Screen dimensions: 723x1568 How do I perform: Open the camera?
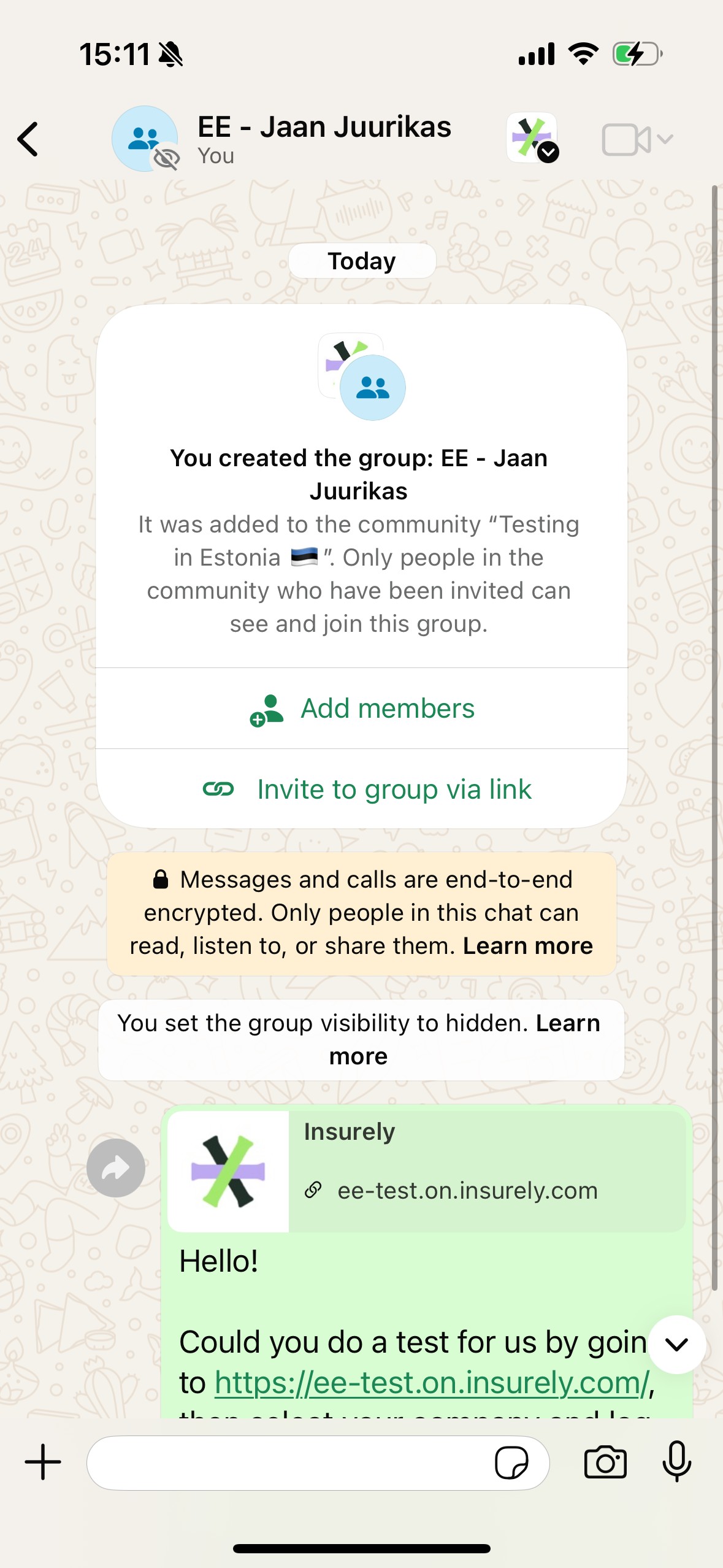605,1462
